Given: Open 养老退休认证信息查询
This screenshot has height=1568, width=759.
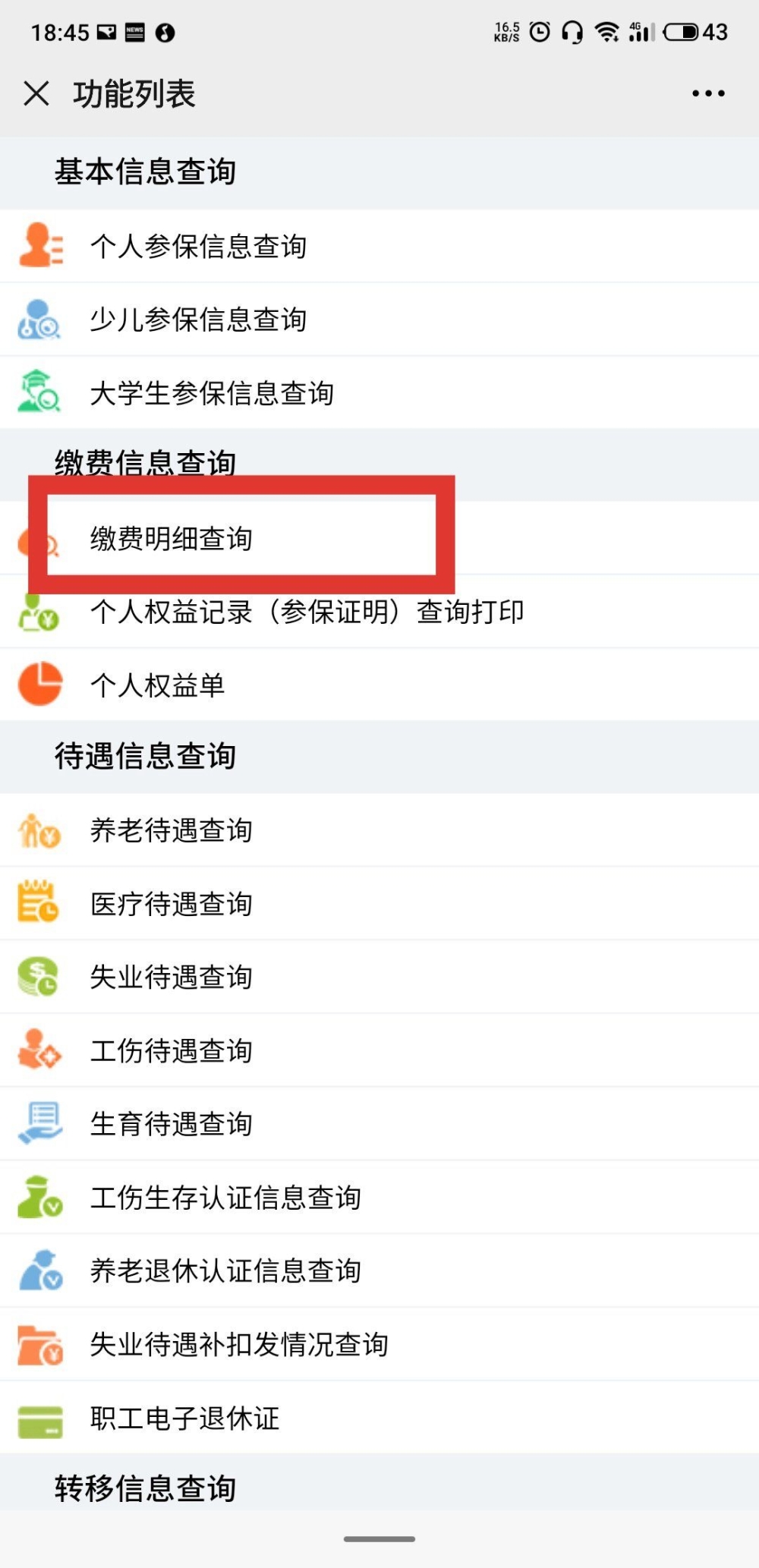Looking at the screenshot, I should [379, 1270].
